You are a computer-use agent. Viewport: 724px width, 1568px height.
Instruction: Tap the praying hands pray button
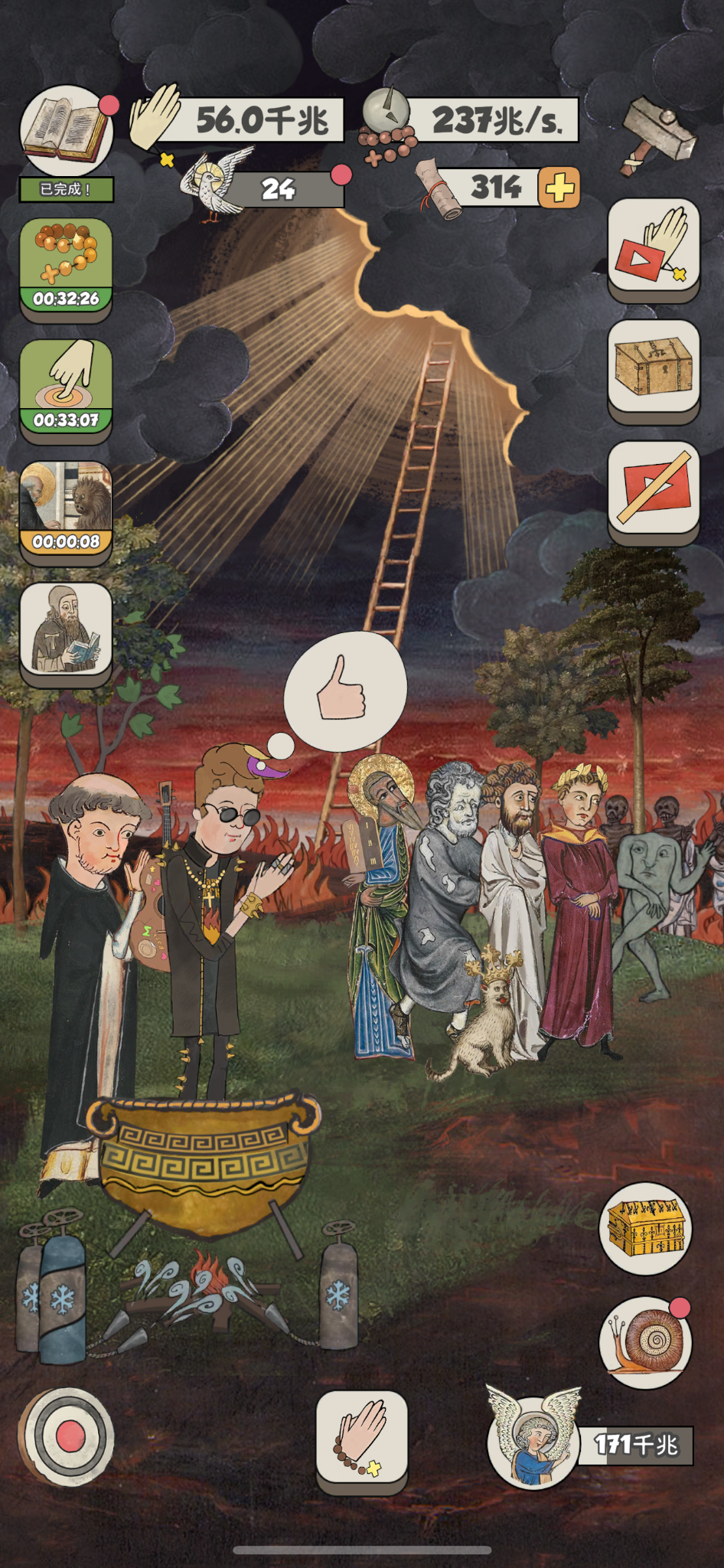pyautogui.click(x=361, y=1437)
